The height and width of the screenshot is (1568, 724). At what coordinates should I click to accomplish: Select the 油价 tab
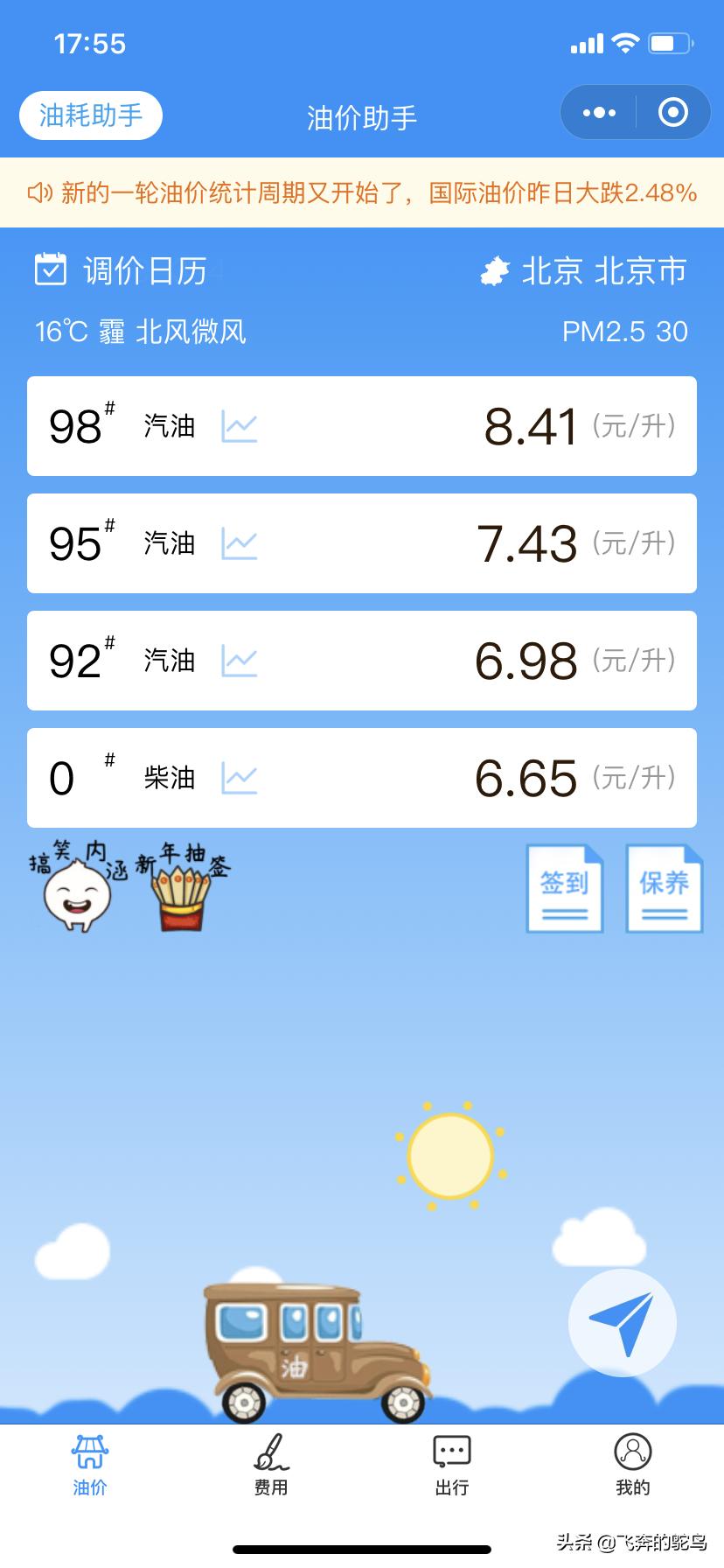point(90,1466)
